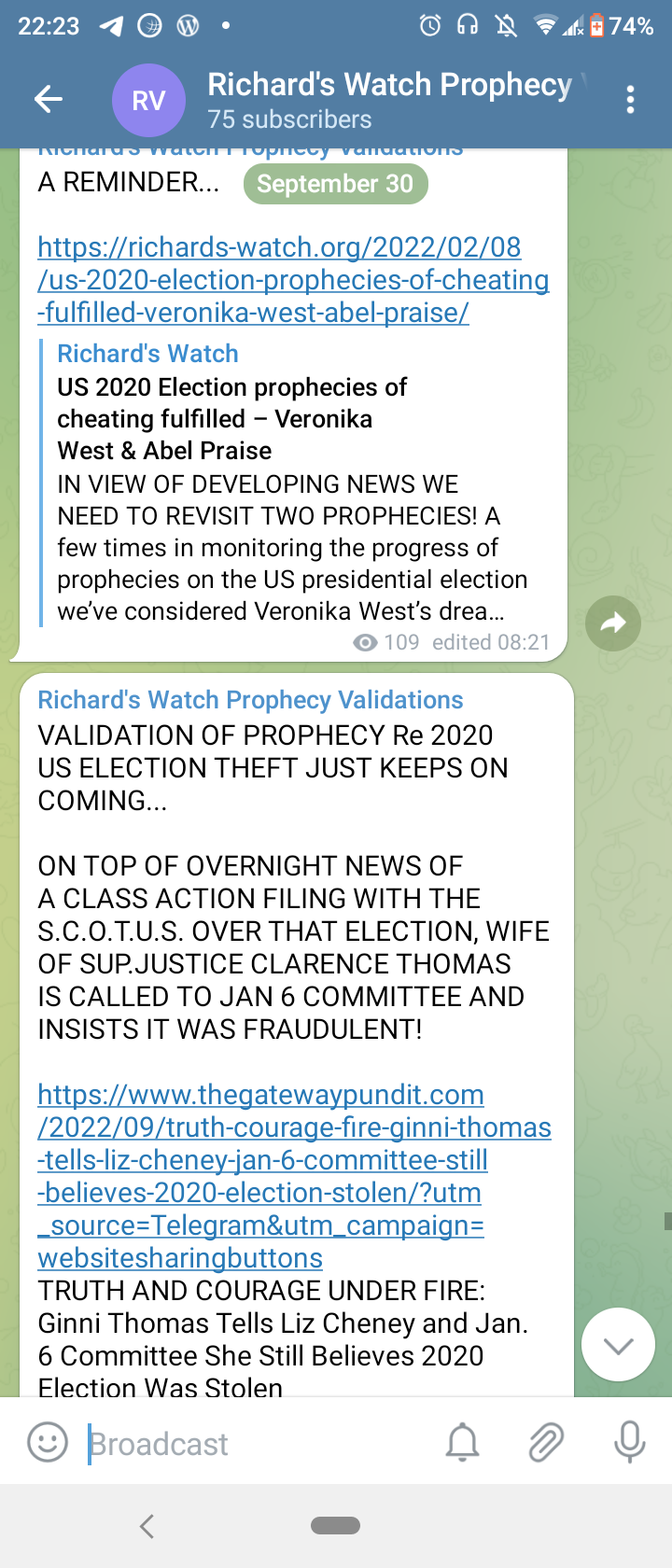
Task: Go back from the channel
Action: pyautogui.click(x=48, y=99)
